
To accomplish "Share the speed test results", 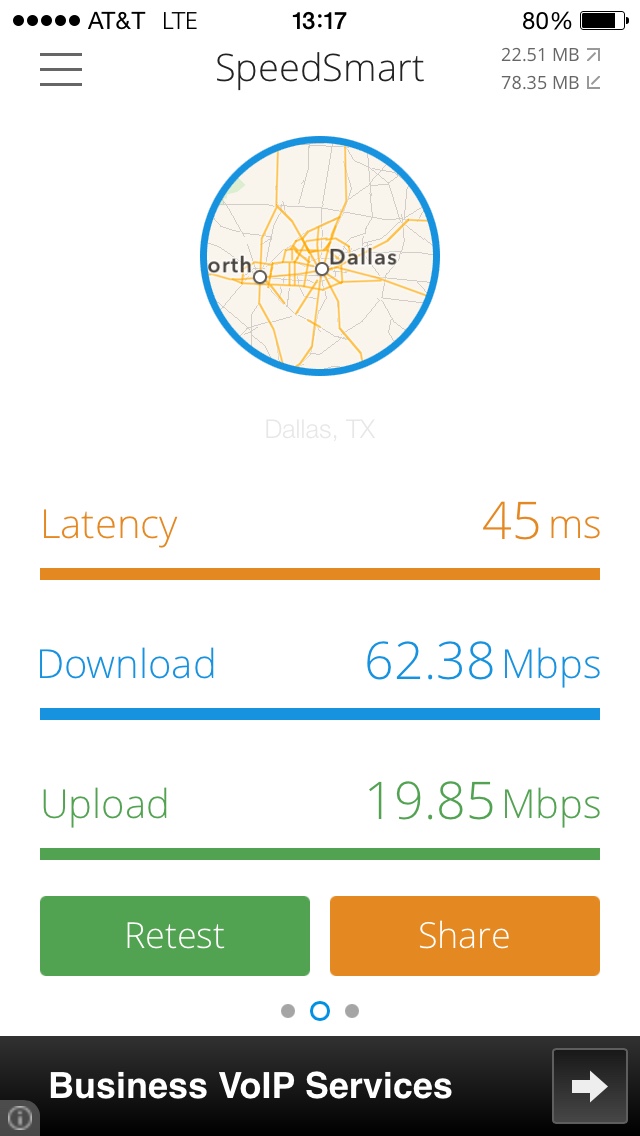I will pyautogui.click(x=464, y=936).
